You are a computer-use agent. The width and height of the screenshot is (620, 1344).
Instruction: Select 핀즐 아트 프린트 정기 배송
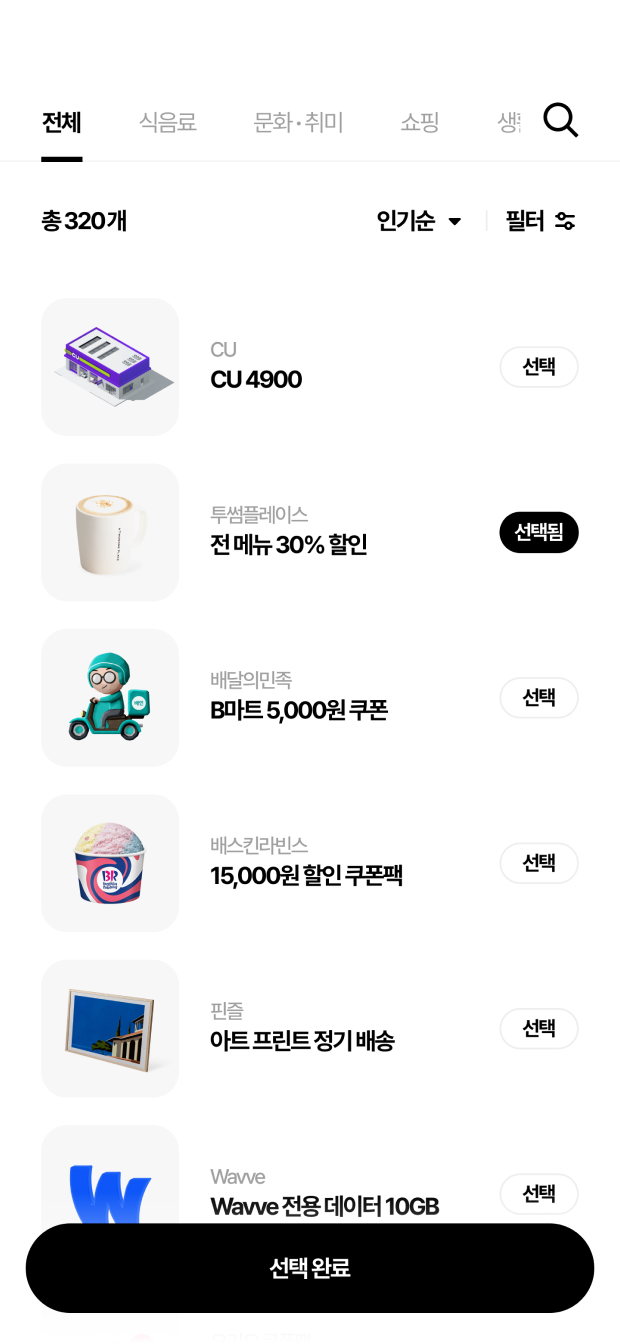(x=538, y=1028)
